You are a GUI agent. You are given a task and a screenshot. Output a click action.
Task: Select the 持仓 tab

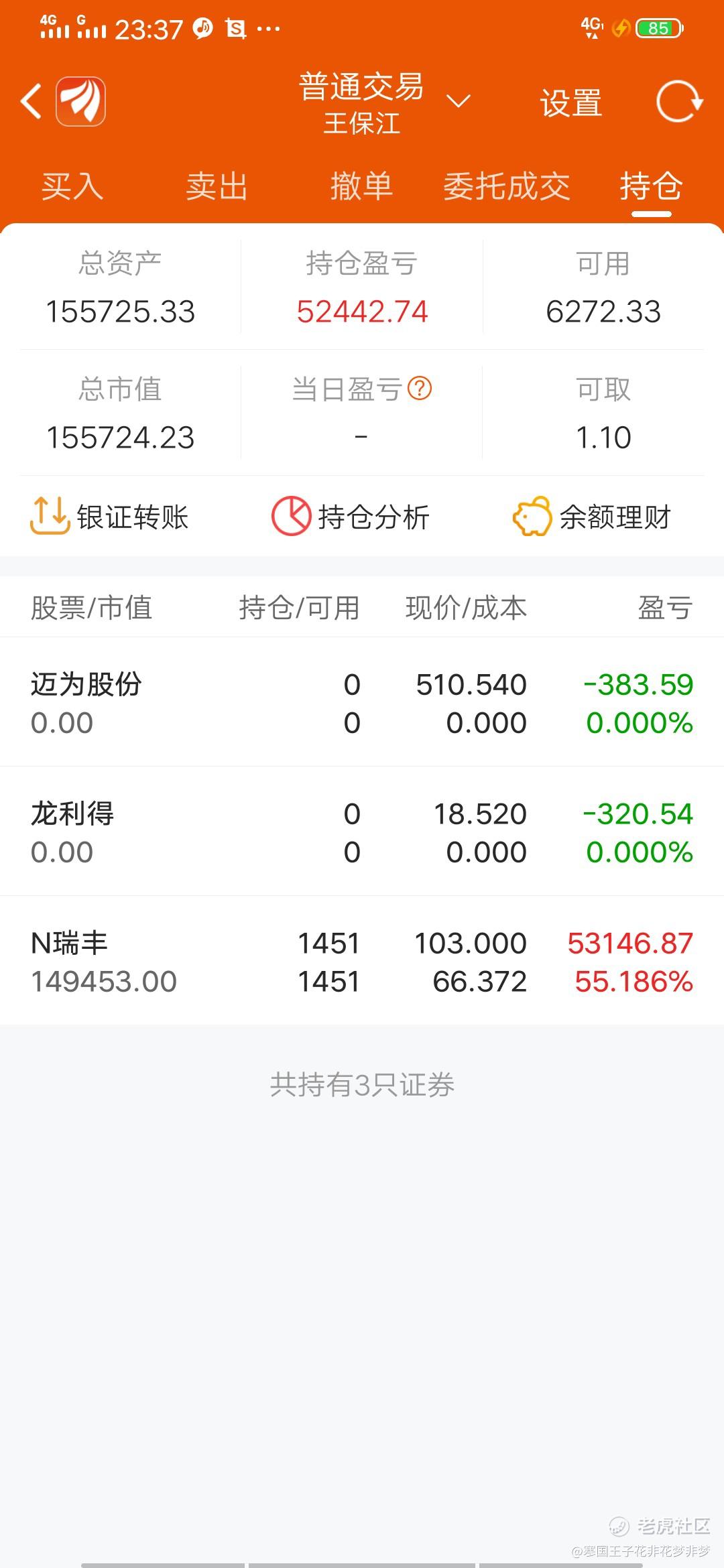coord(651,186)
